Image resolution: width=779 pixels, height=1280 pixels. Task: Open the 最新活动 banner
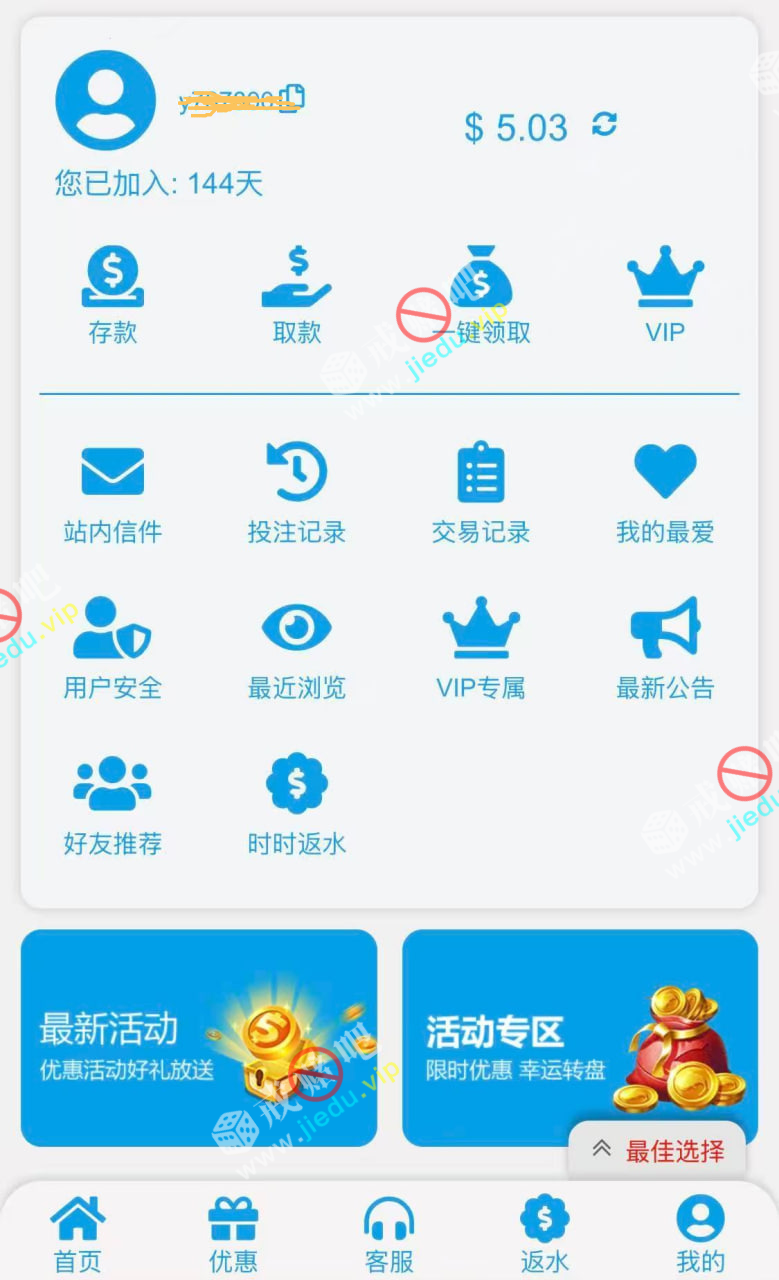pyautogui.click(x=198, y=1038)
